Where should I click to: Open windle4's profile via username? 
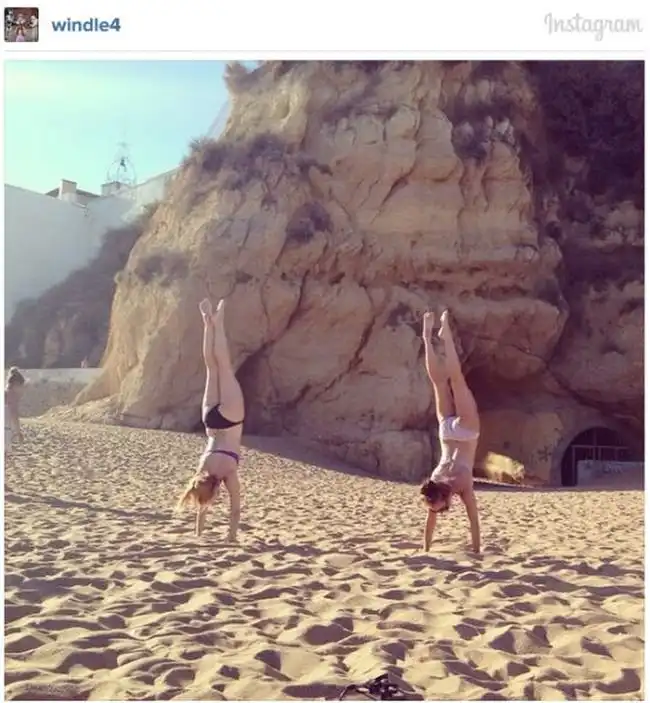coord(86,25)
